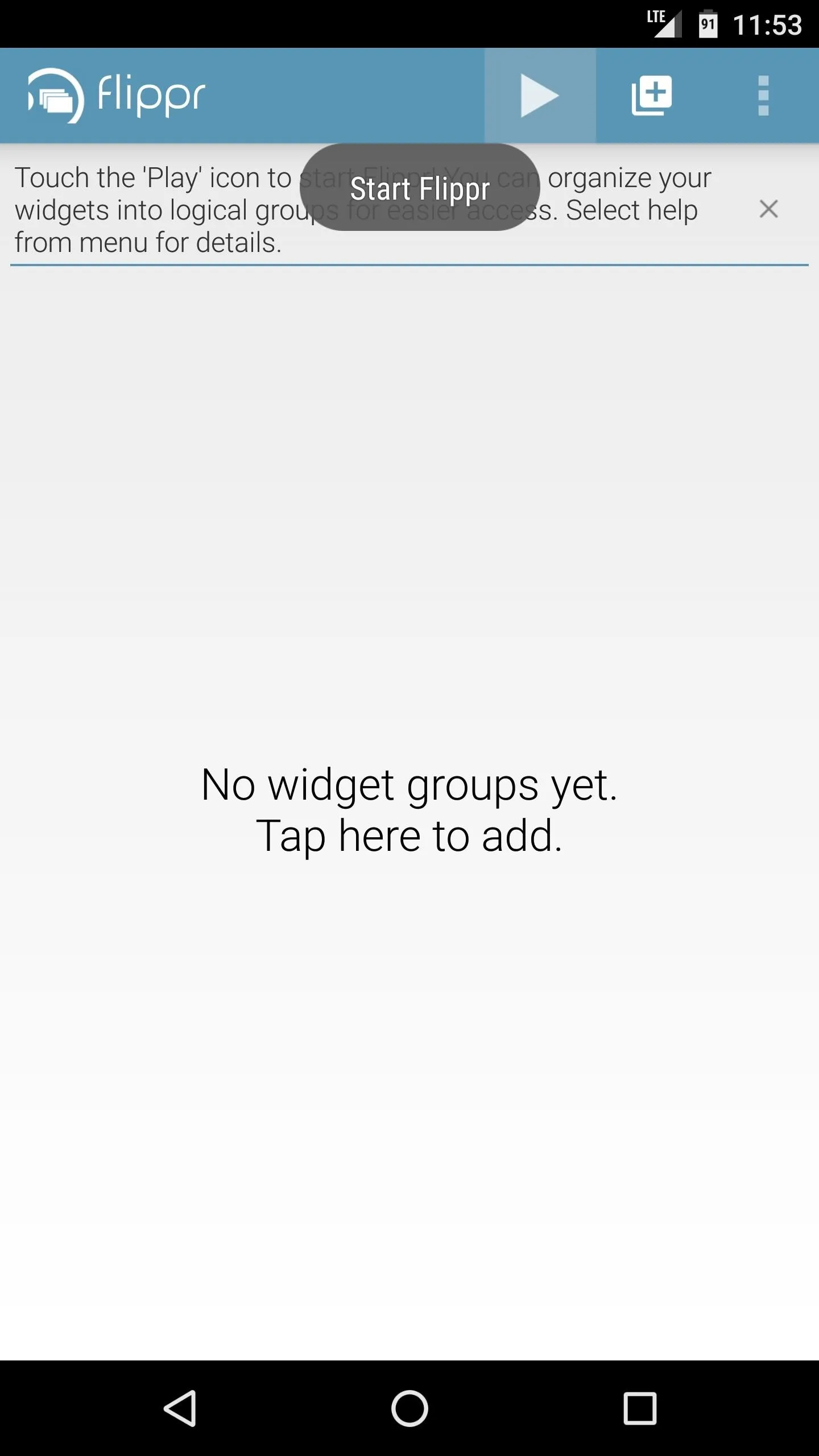
Task: Dismiss the help tip banner
Action: (x=768, y=209)
